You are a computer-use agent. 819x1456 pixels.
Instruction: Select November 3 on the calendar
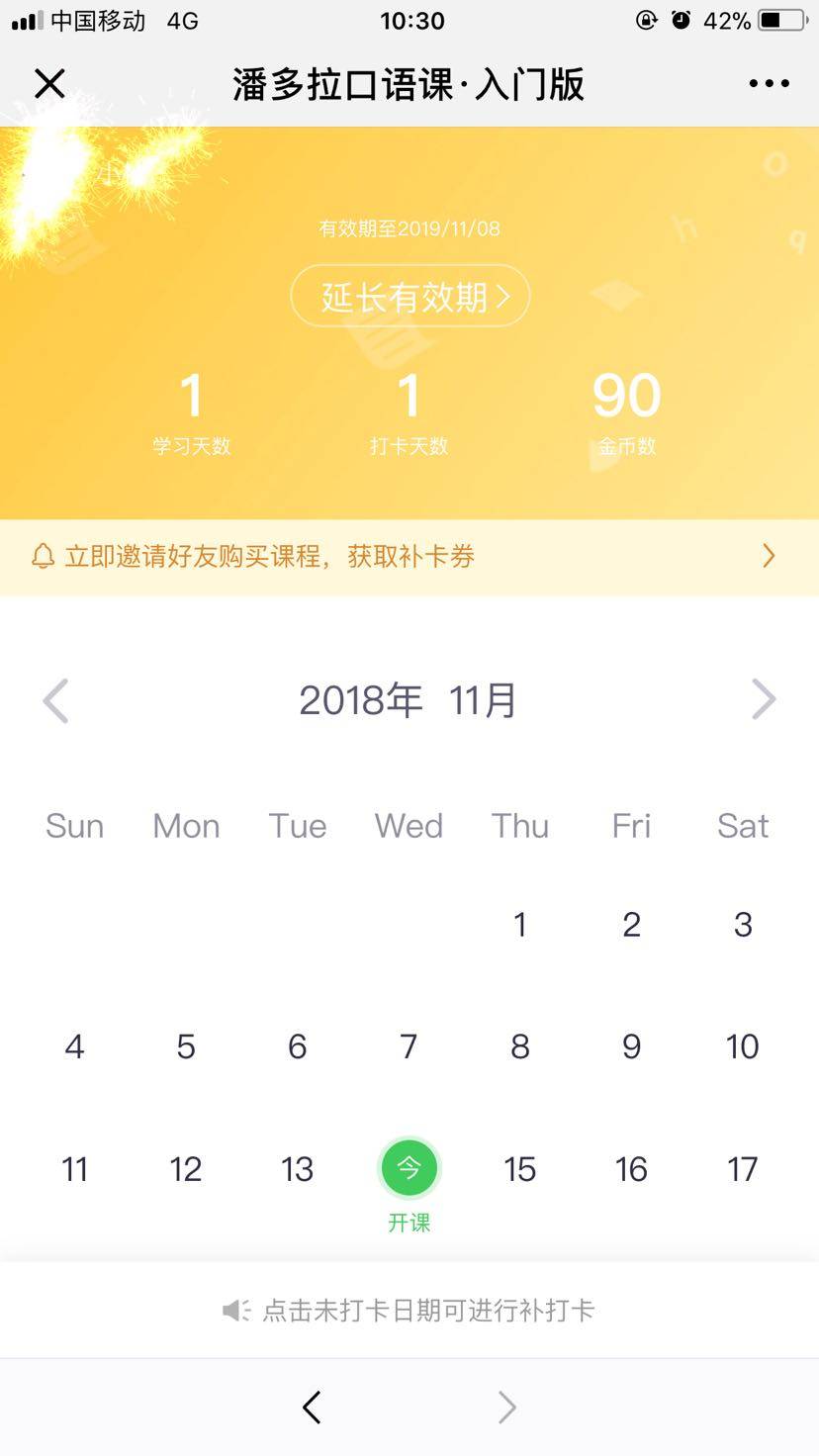click(743, 925)
